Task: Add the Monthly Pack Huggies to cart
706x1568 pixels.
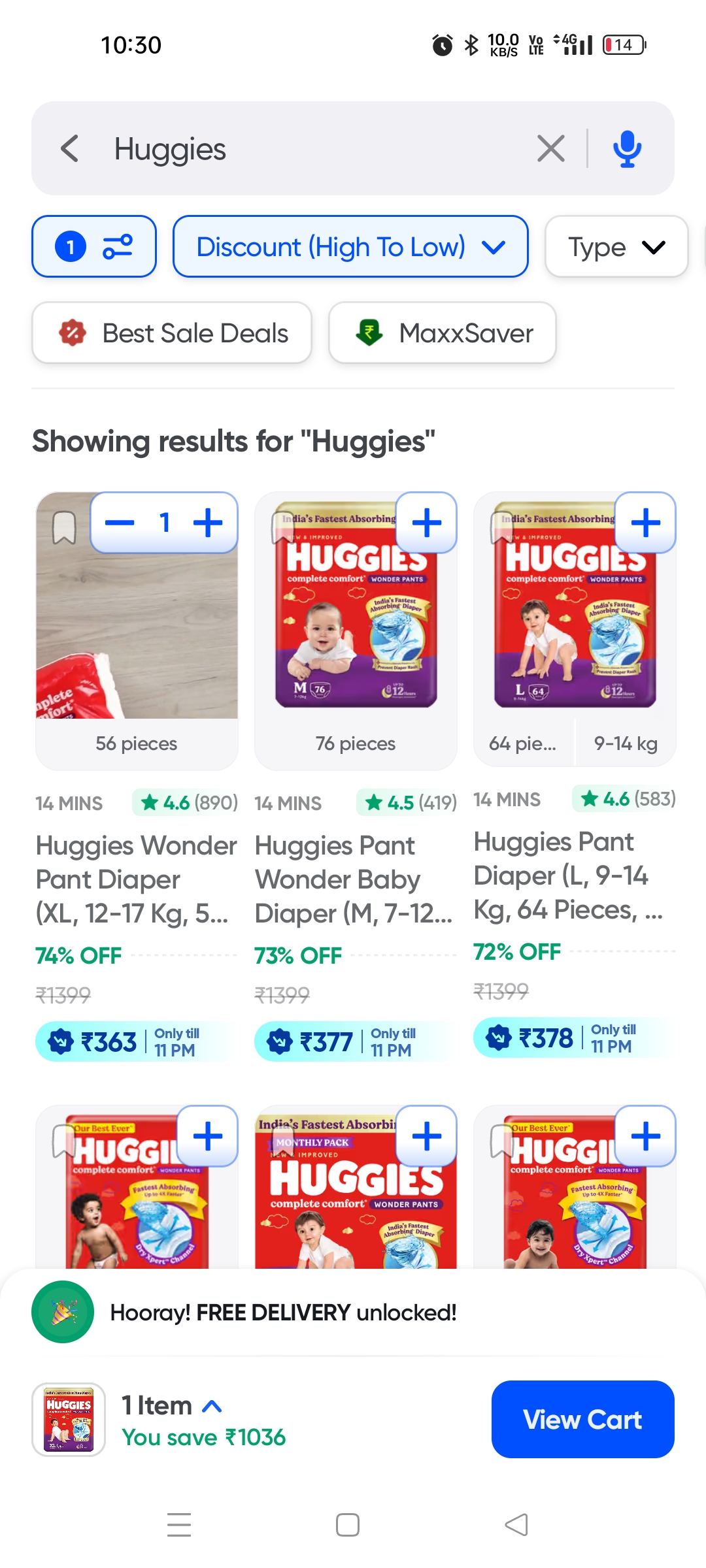Action: tap(427, 1136)
